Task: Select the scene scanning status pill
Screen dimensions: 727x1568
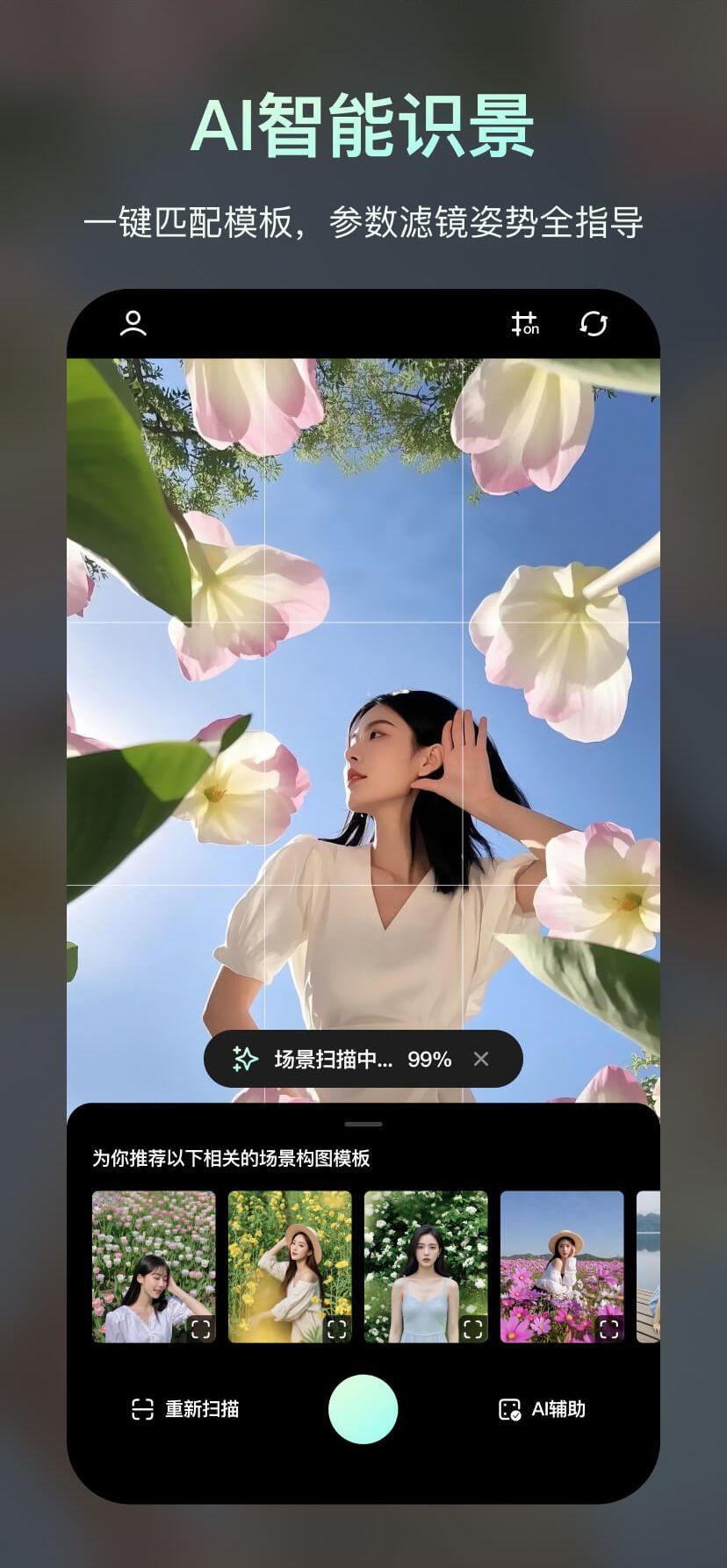Action: pyautogui.click(x=363, y=1060)
